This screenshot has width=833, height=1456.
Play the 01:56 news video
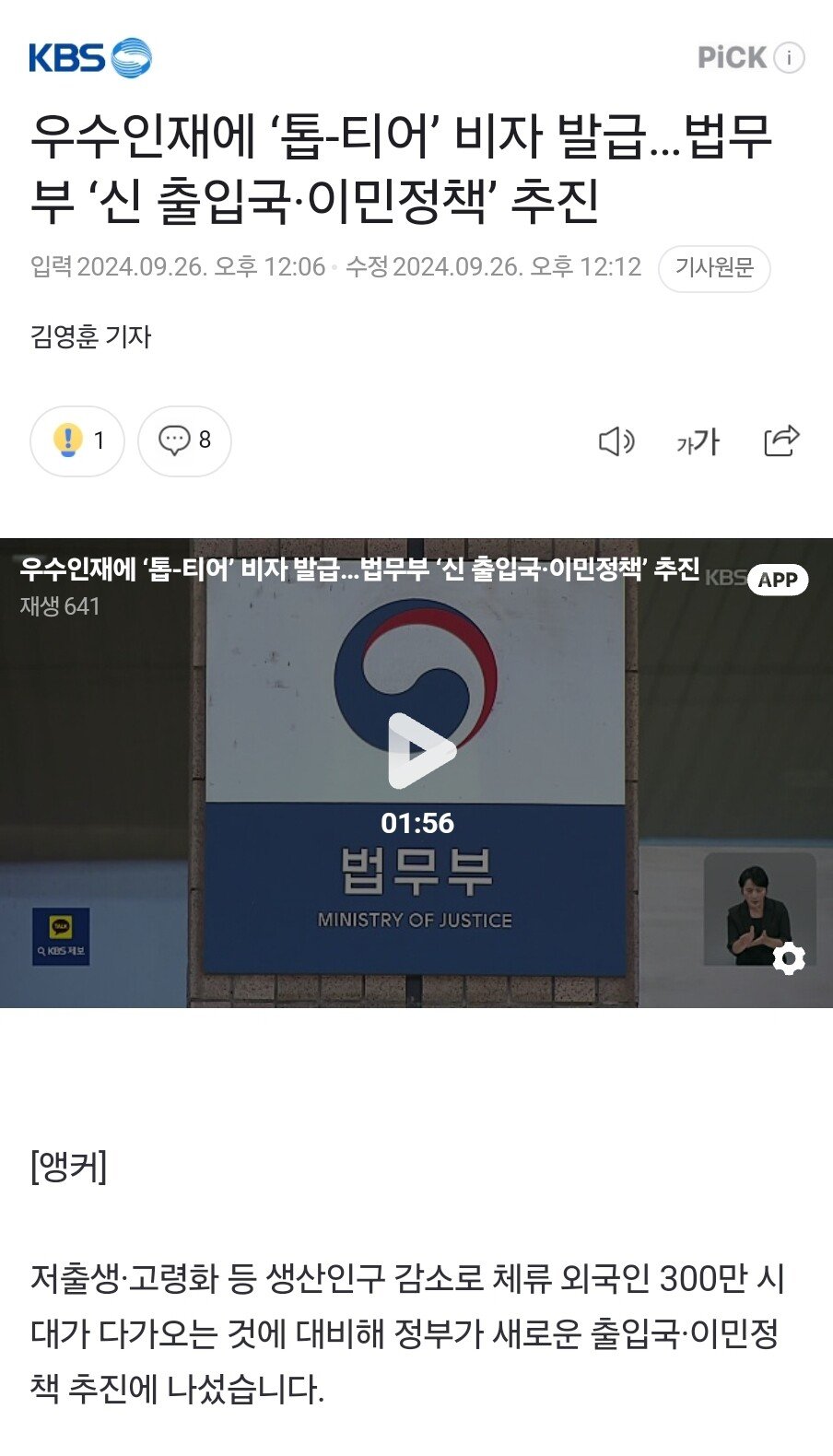point(420,751)
